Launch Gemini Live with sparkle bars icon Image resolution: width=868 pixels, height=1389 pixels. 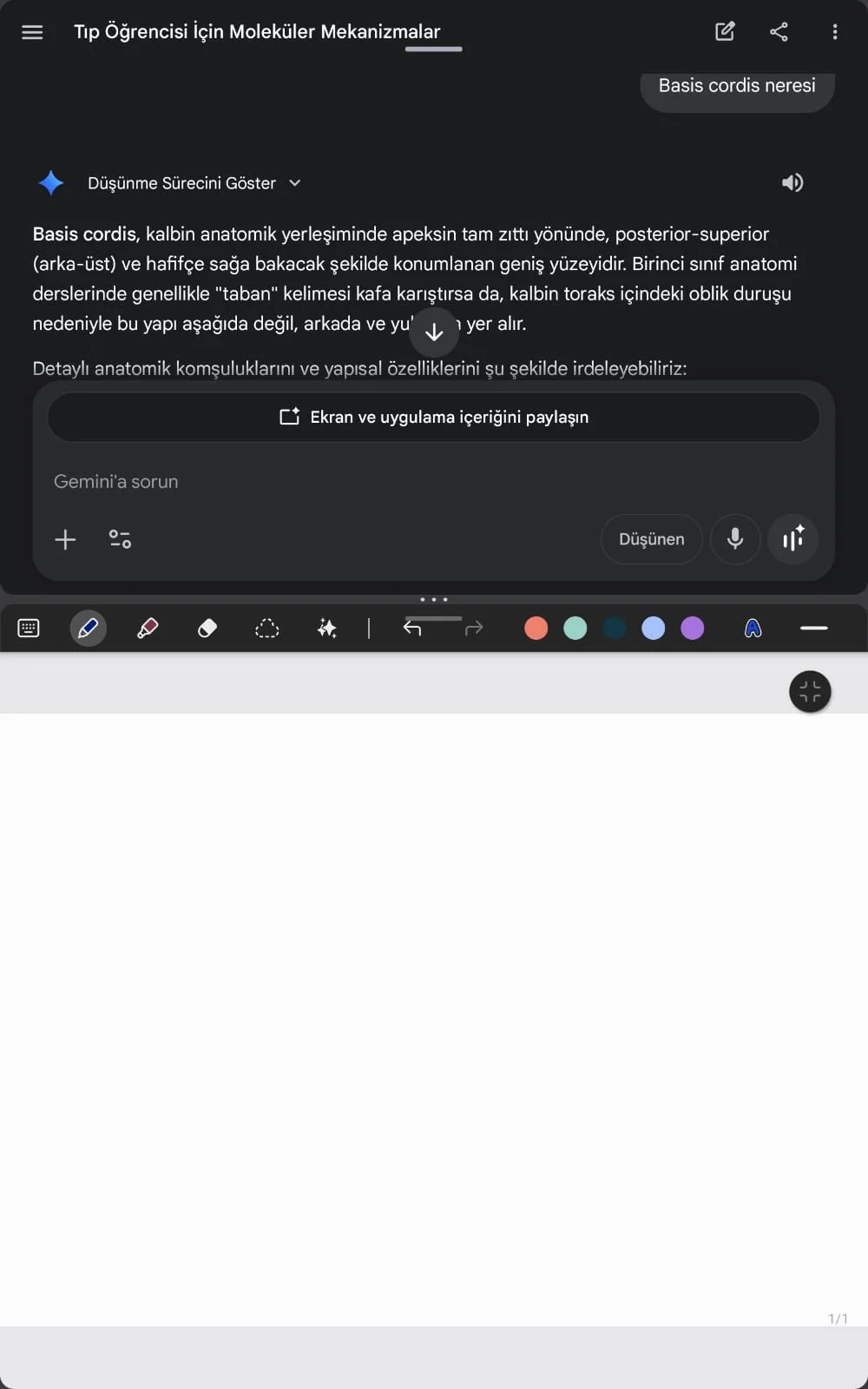(x=793, y=539)
